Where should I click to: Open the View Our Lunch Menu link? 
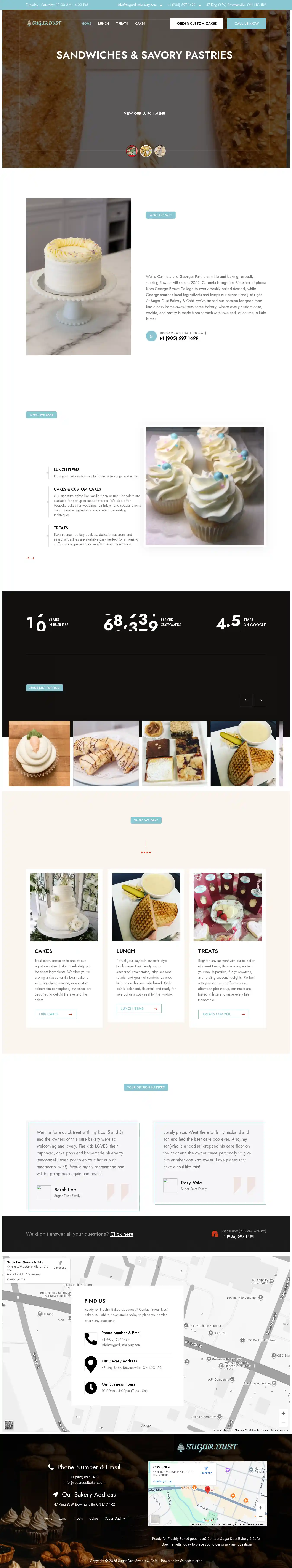pyautogui.click(x=144, y=113)
